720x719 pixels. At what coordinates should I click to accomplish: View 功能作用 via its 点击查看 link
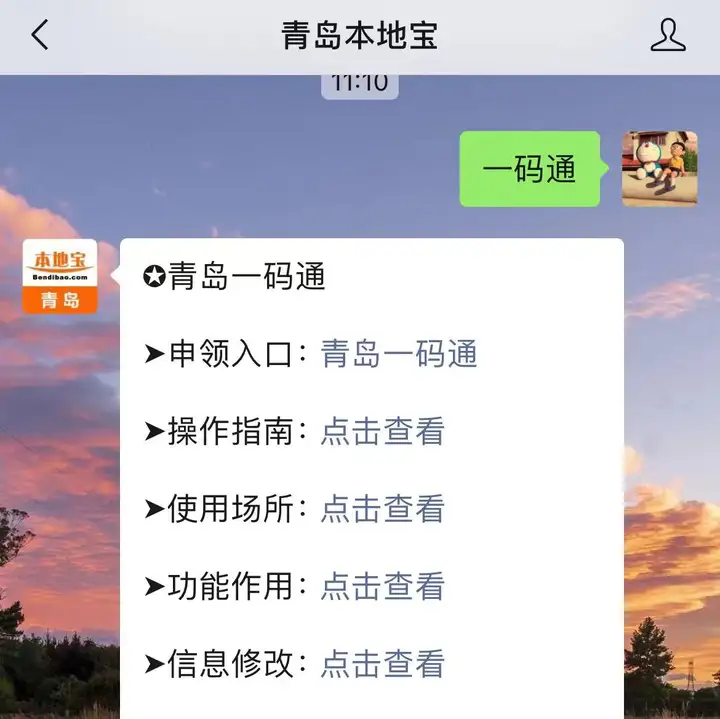tap(382, 586)
